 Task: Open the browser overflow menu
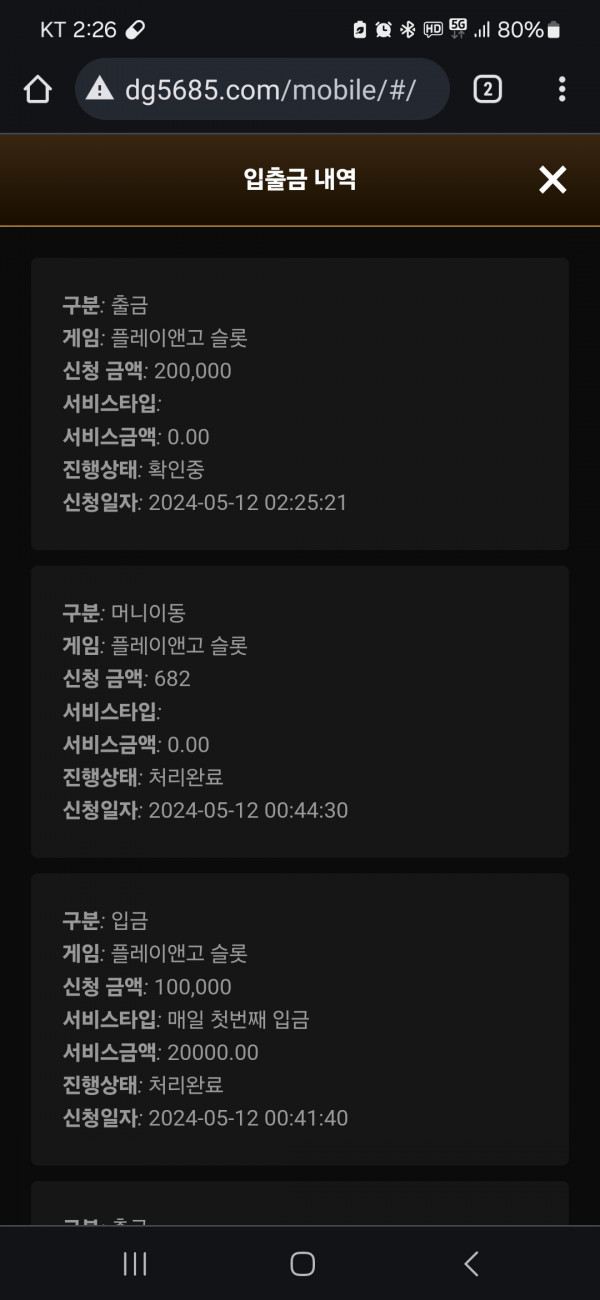562,90
